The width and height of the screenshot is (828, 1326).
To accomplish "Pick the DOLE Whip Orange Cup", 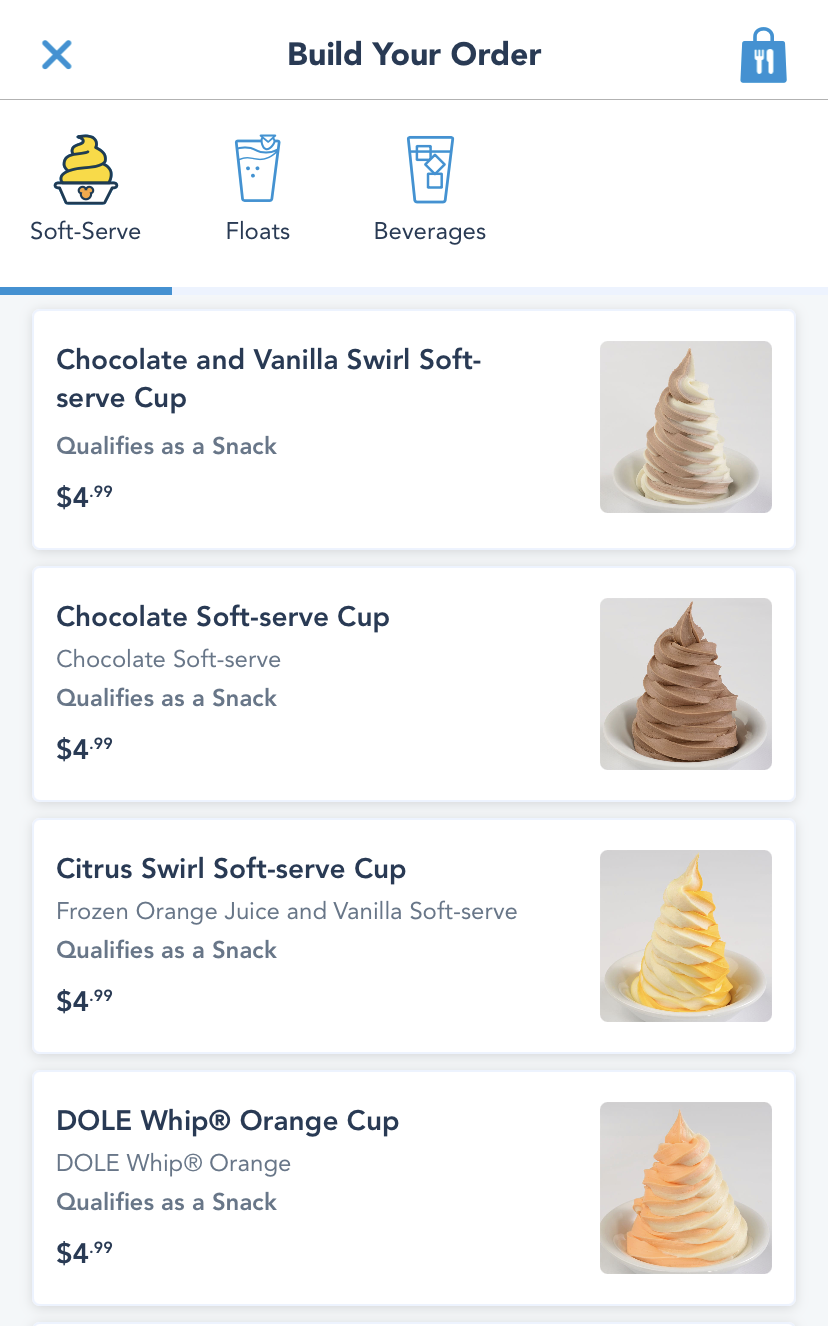I will [413, 1188].
